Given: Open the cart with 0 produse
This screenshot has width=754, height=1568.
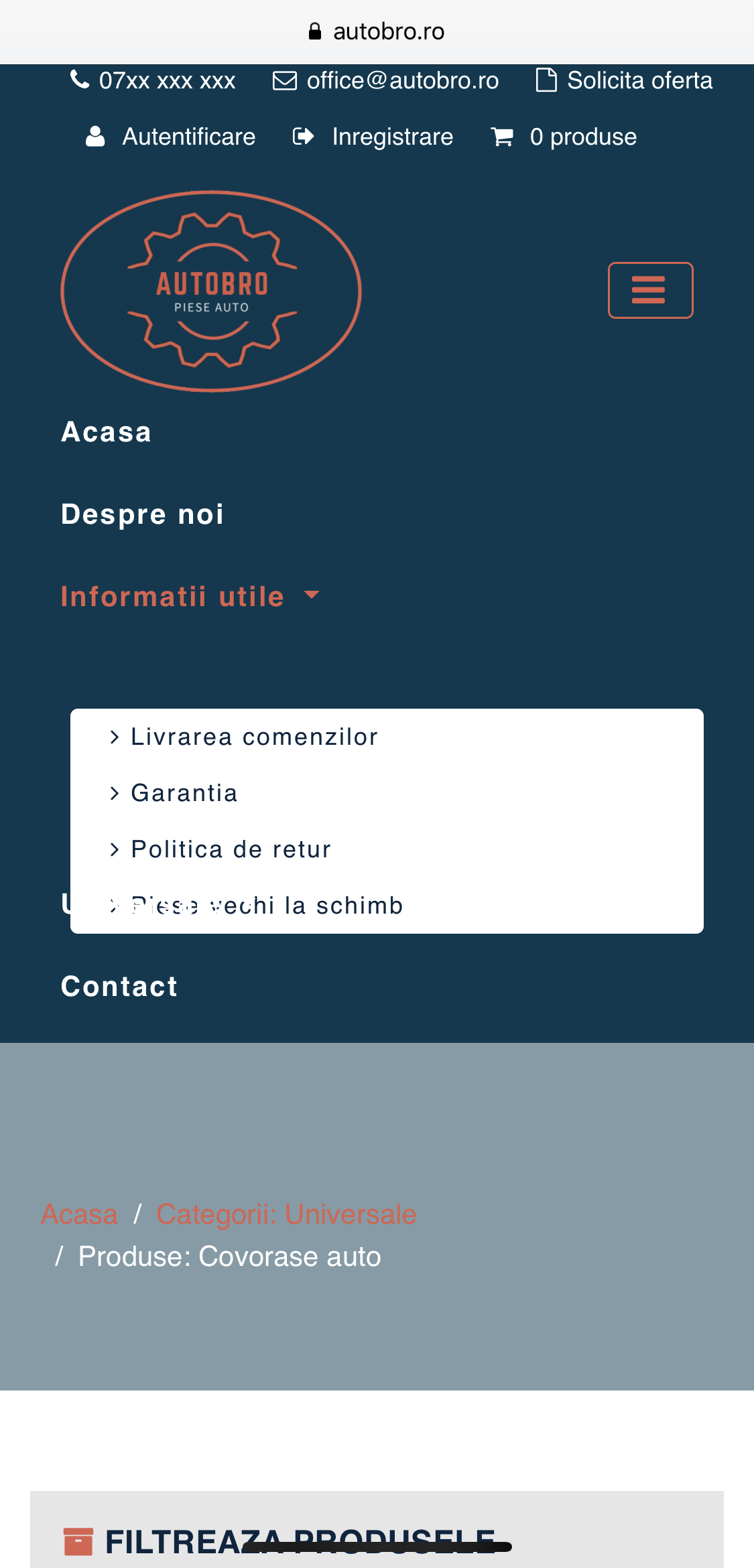Looking at the screenshot, I should [564, 137].
